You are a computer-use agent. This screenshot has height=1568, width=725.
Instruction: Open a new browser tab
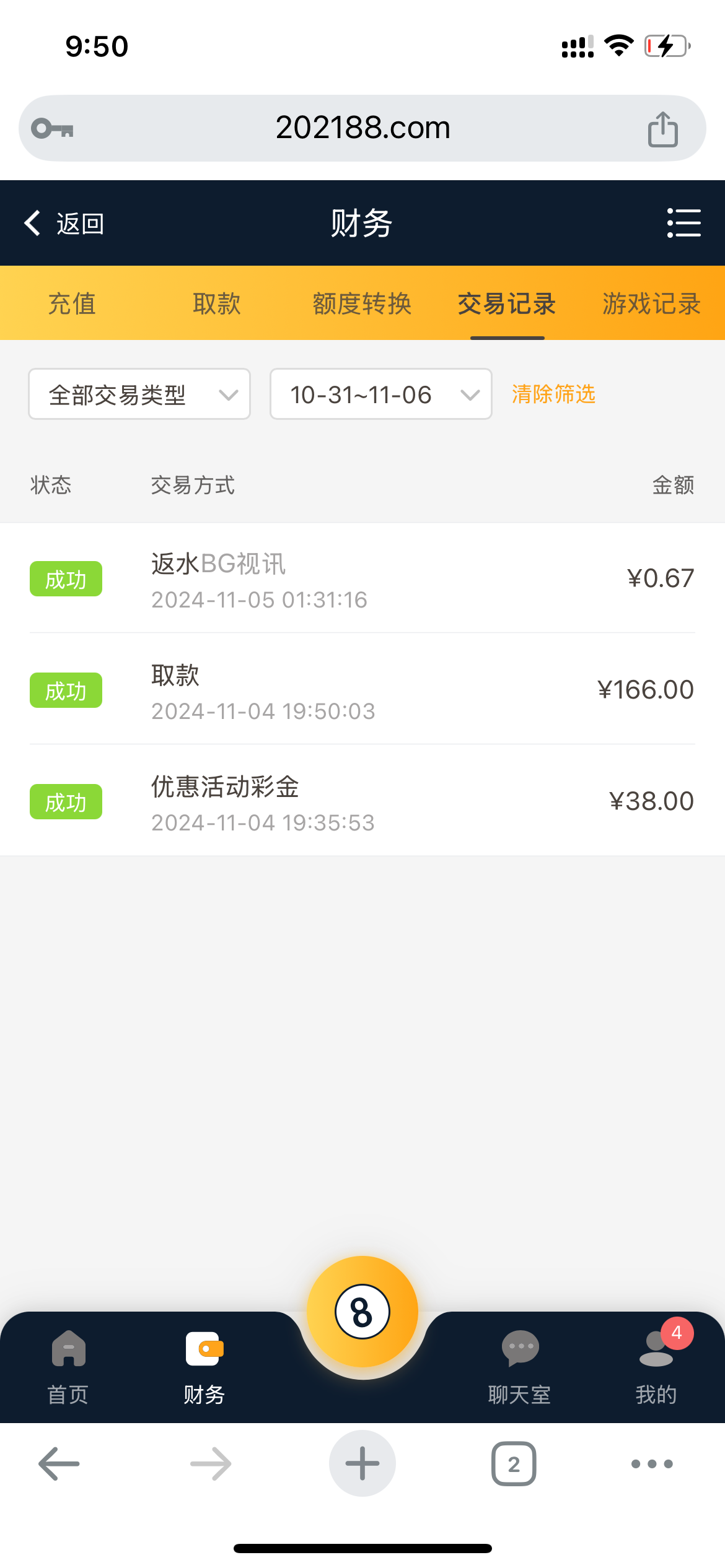(362, 1463)
